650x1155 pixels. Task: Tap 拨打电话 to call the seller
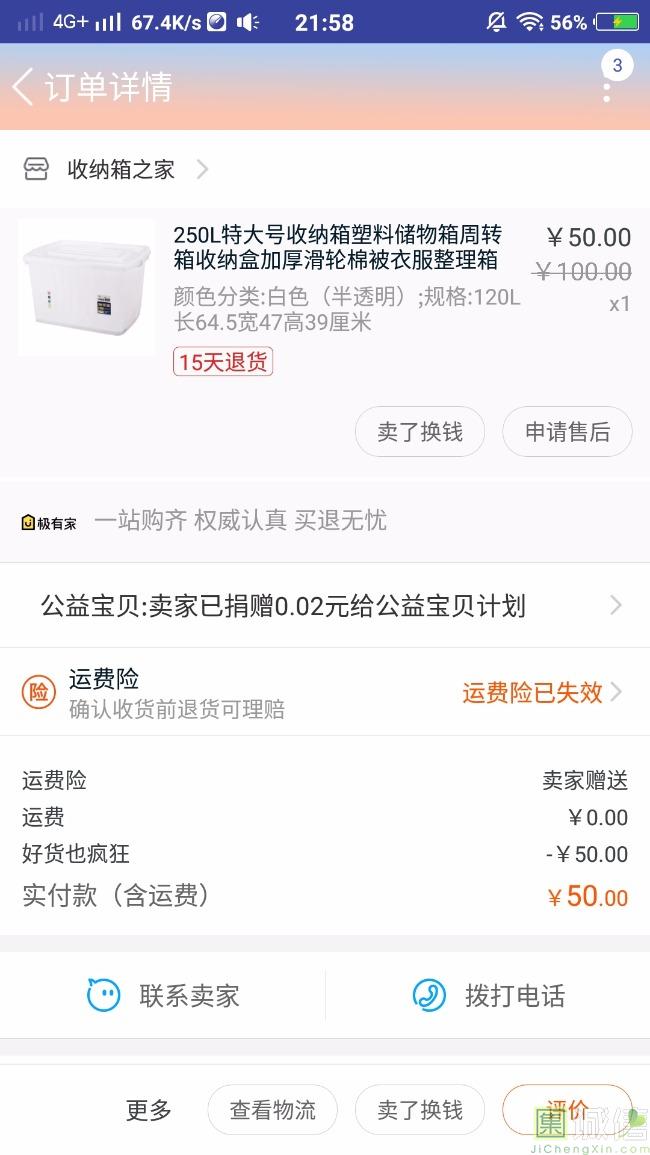point(488,996)
